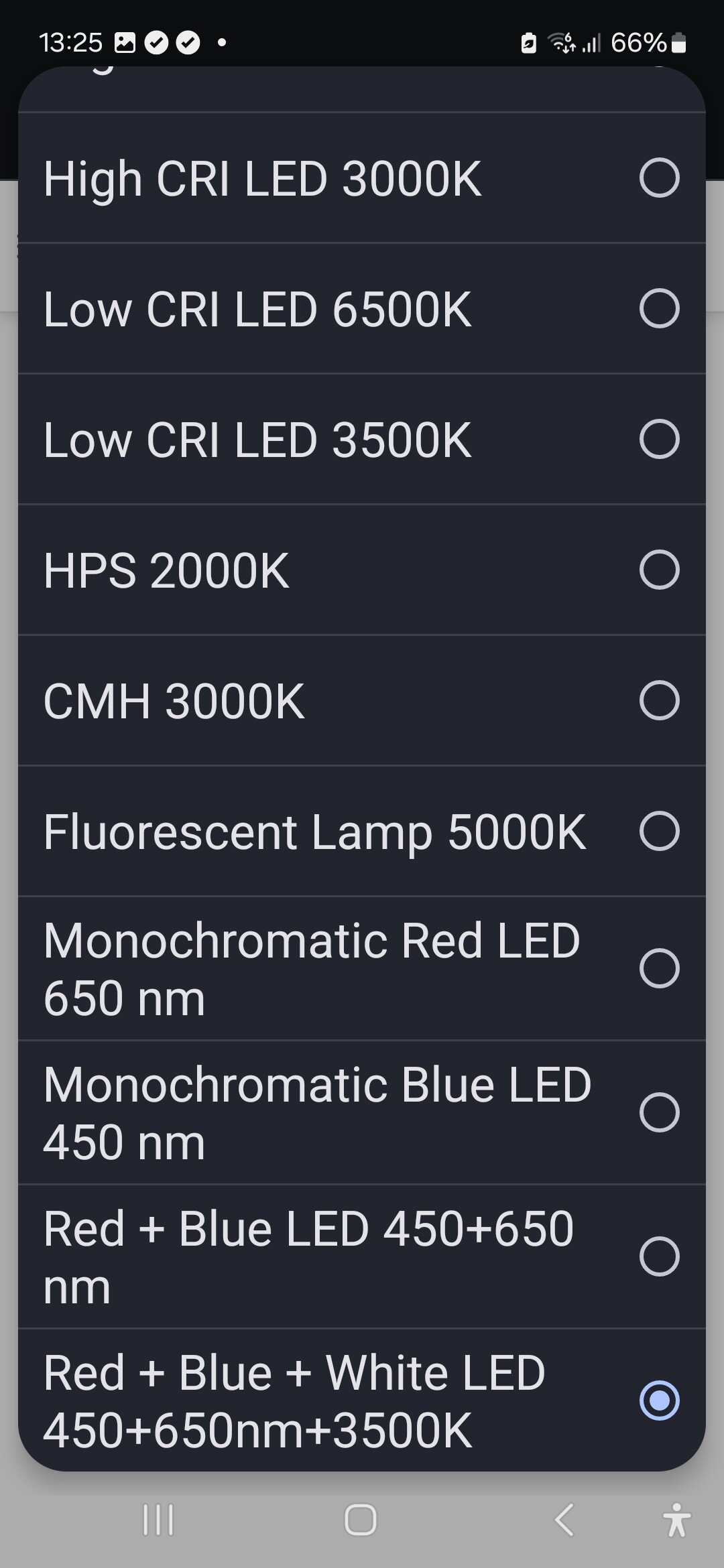Pick Low CRI LED 3500K light source
This screenshot has height=1568, width=724.
pos(362,440)
